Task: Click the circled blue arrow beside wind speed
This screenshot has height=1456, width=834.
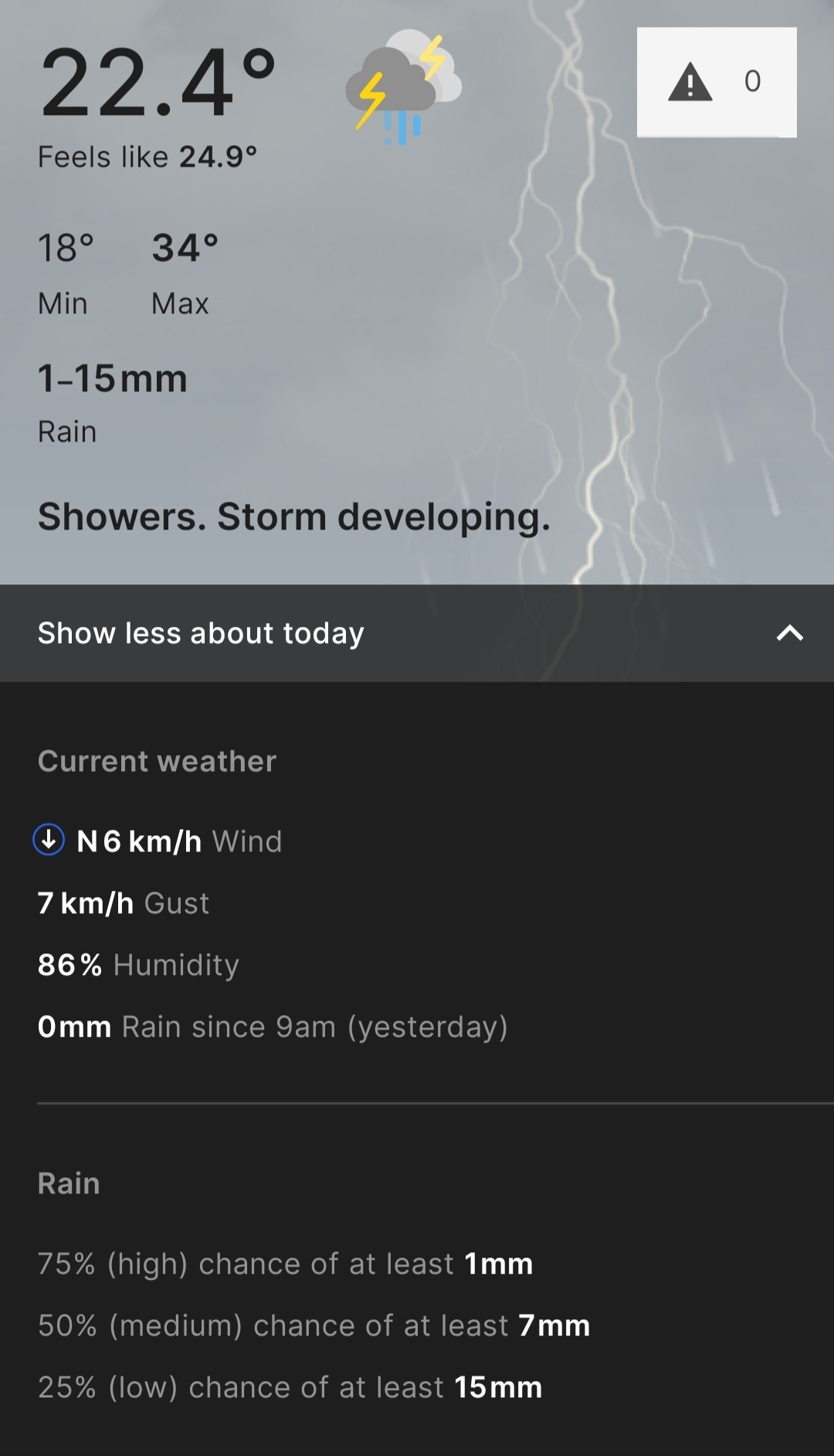Action: tap(48, 841)
